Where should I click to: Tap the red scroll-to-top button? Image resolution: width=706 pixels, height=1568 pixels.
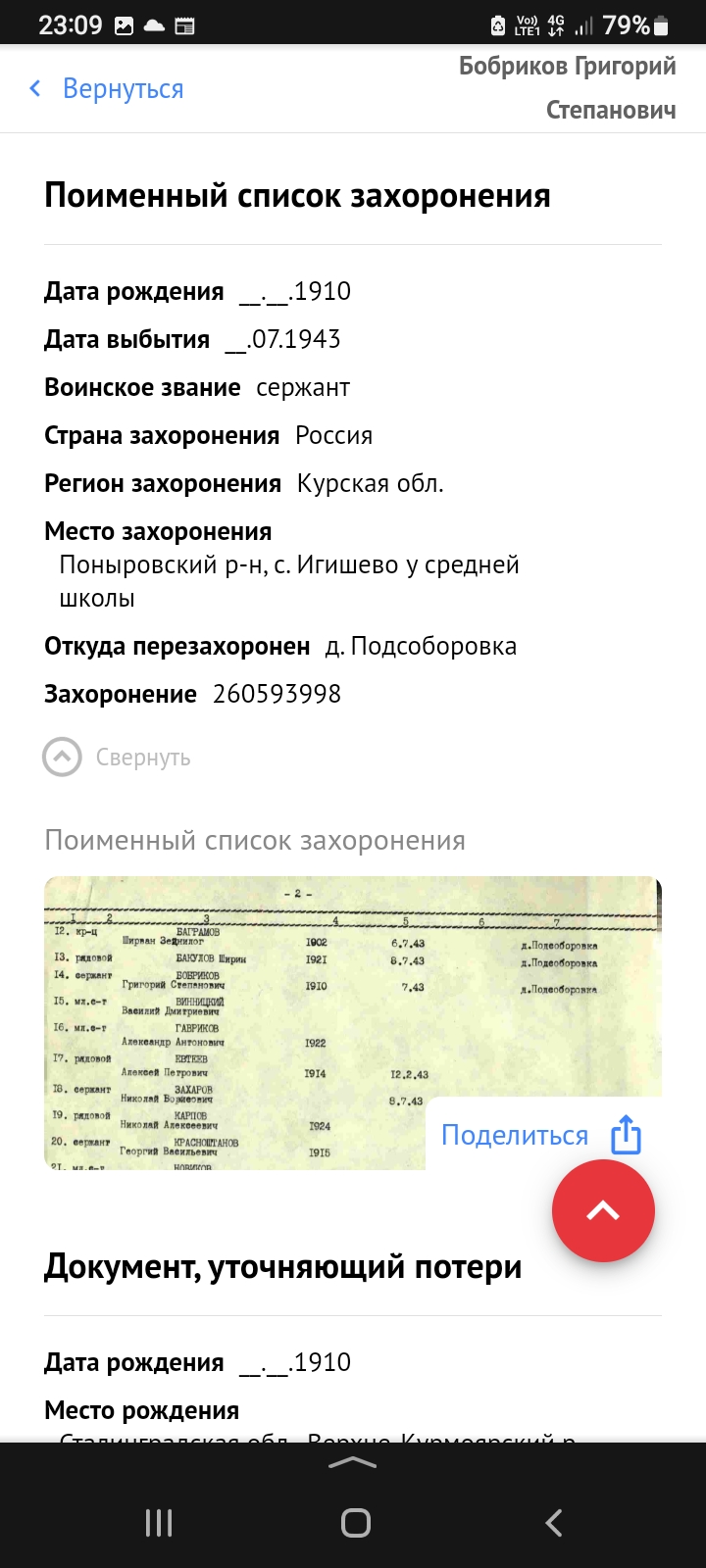coord(603,1211)
